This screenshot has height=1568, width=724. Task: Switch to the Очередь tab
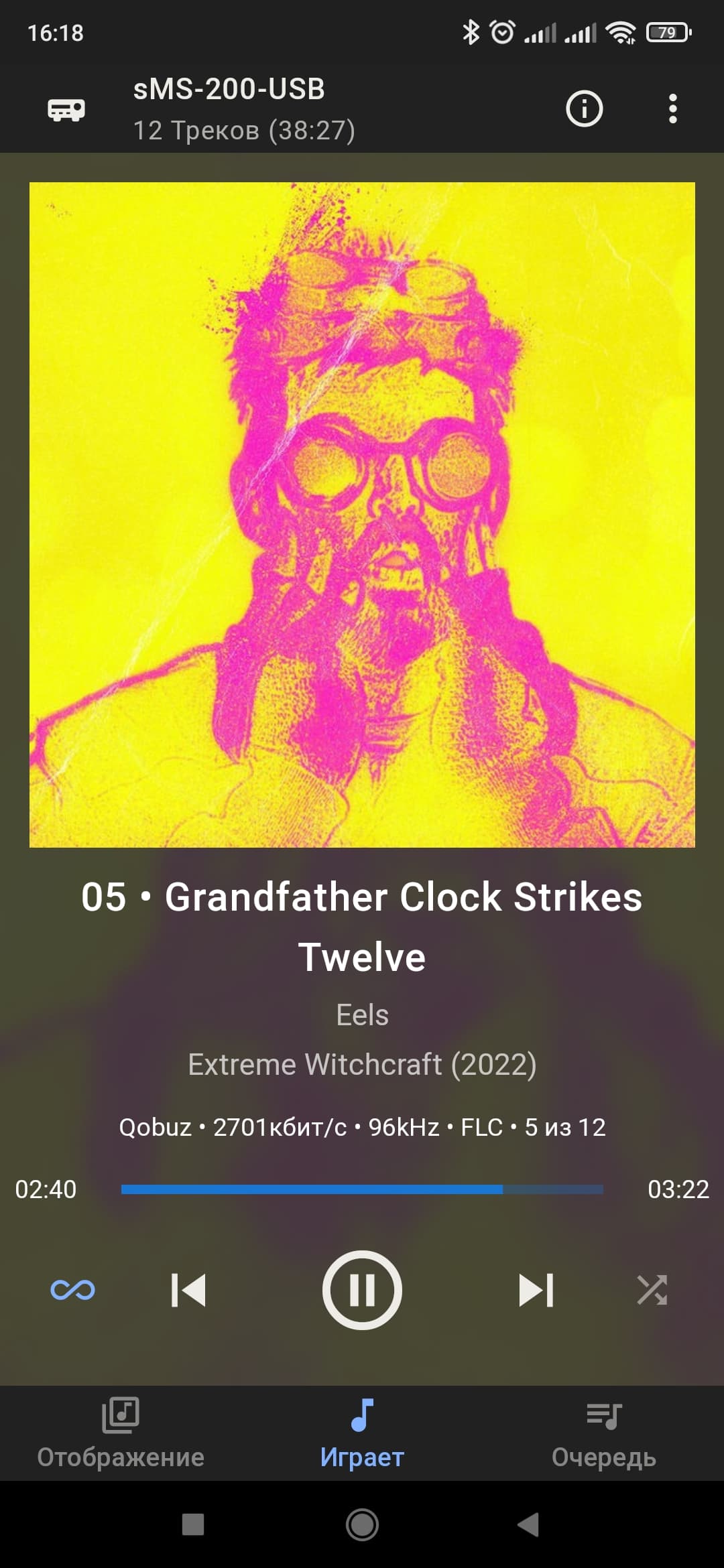(x=603, y=1433)
